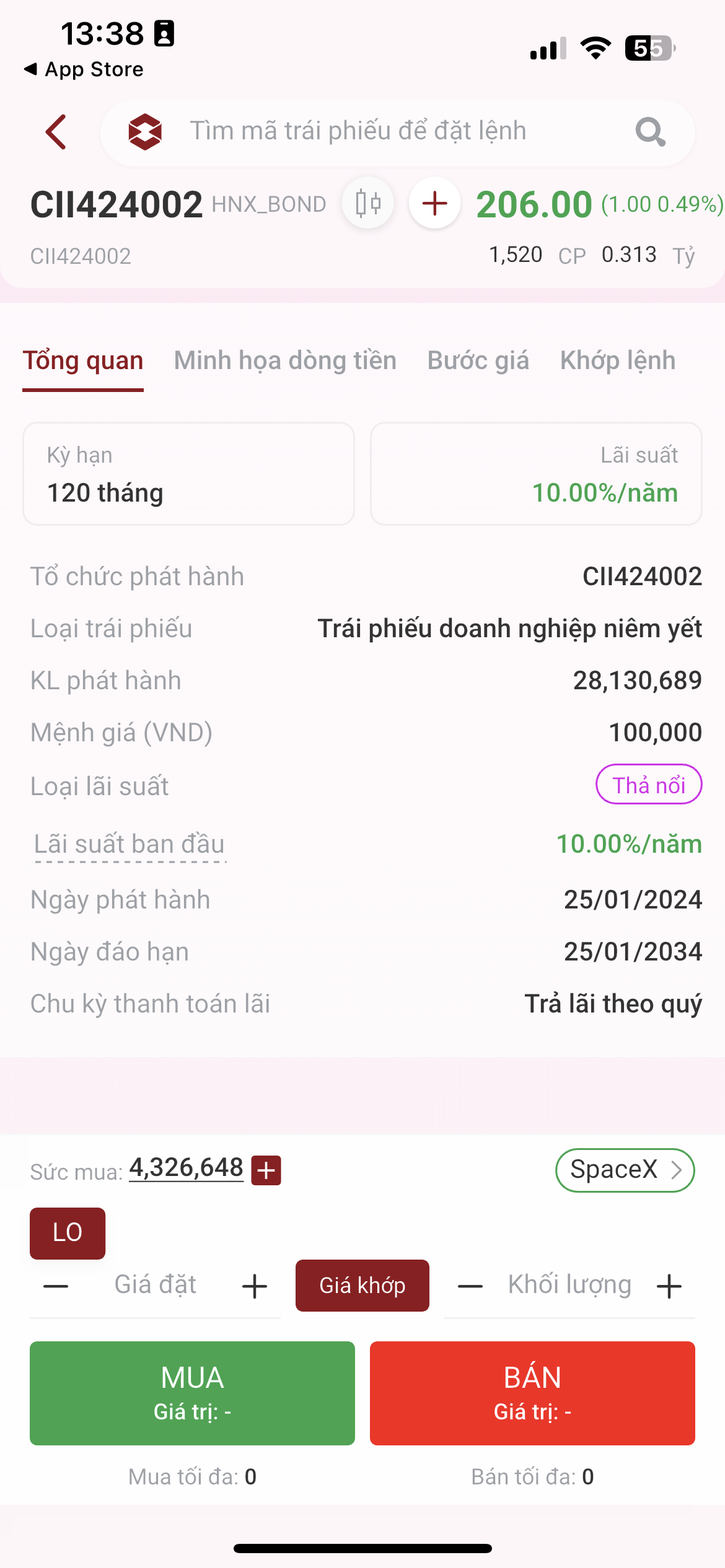
Task: Add CII424002 to watchlist with plus button
Action: pos(435,203)
